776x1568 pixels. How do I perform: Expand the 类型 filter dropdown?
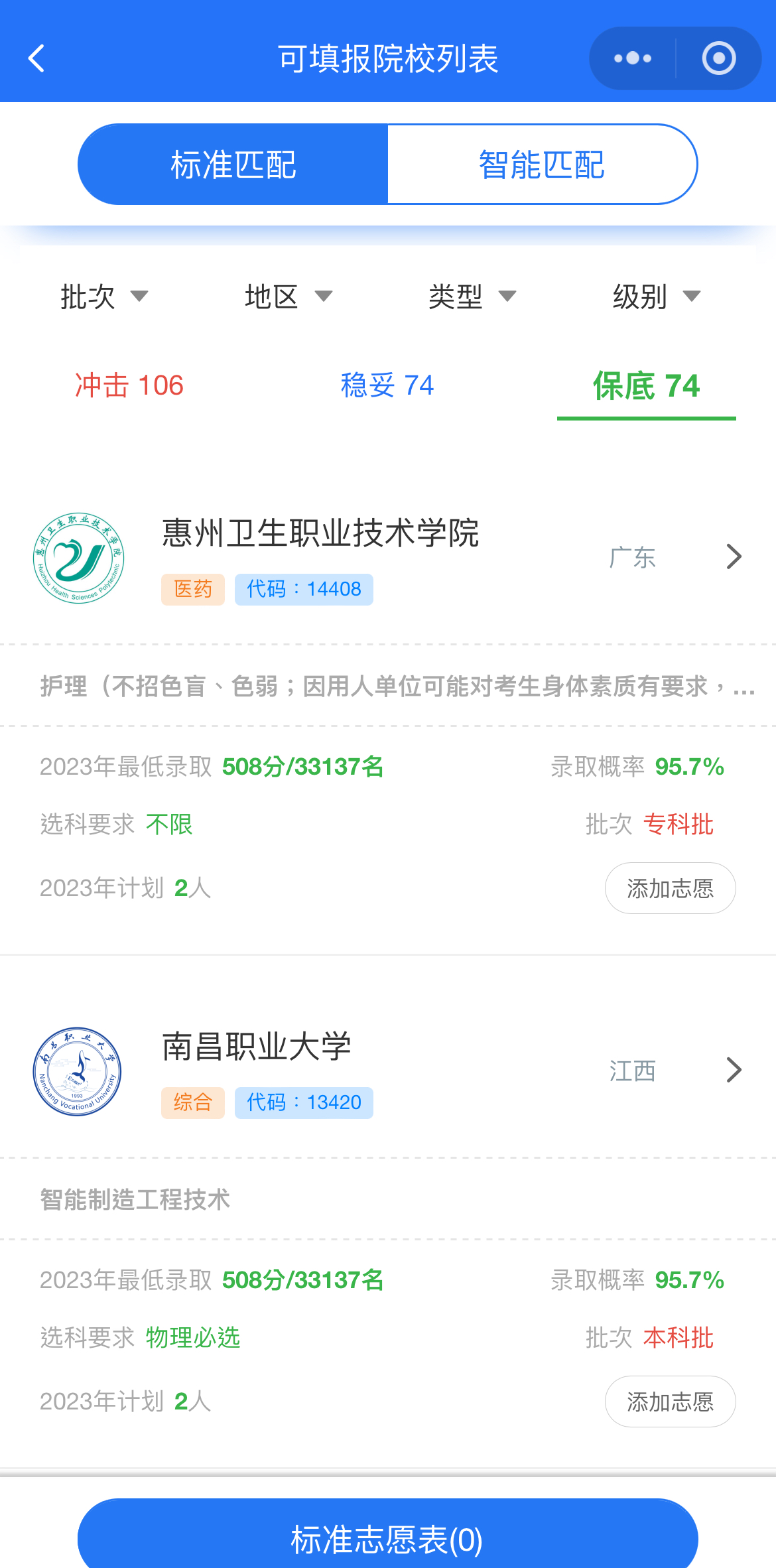point(472,296)
